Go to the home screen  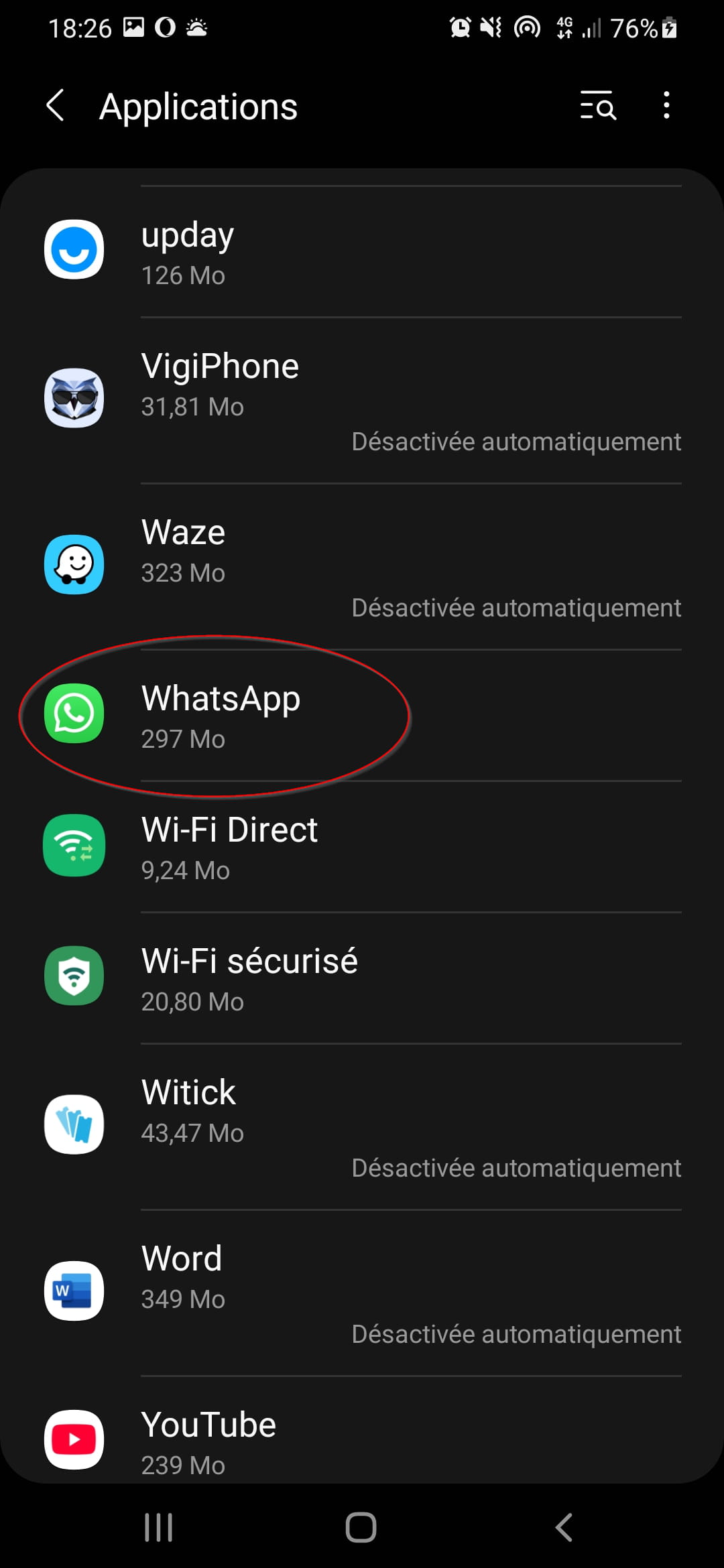[361, 1528]
